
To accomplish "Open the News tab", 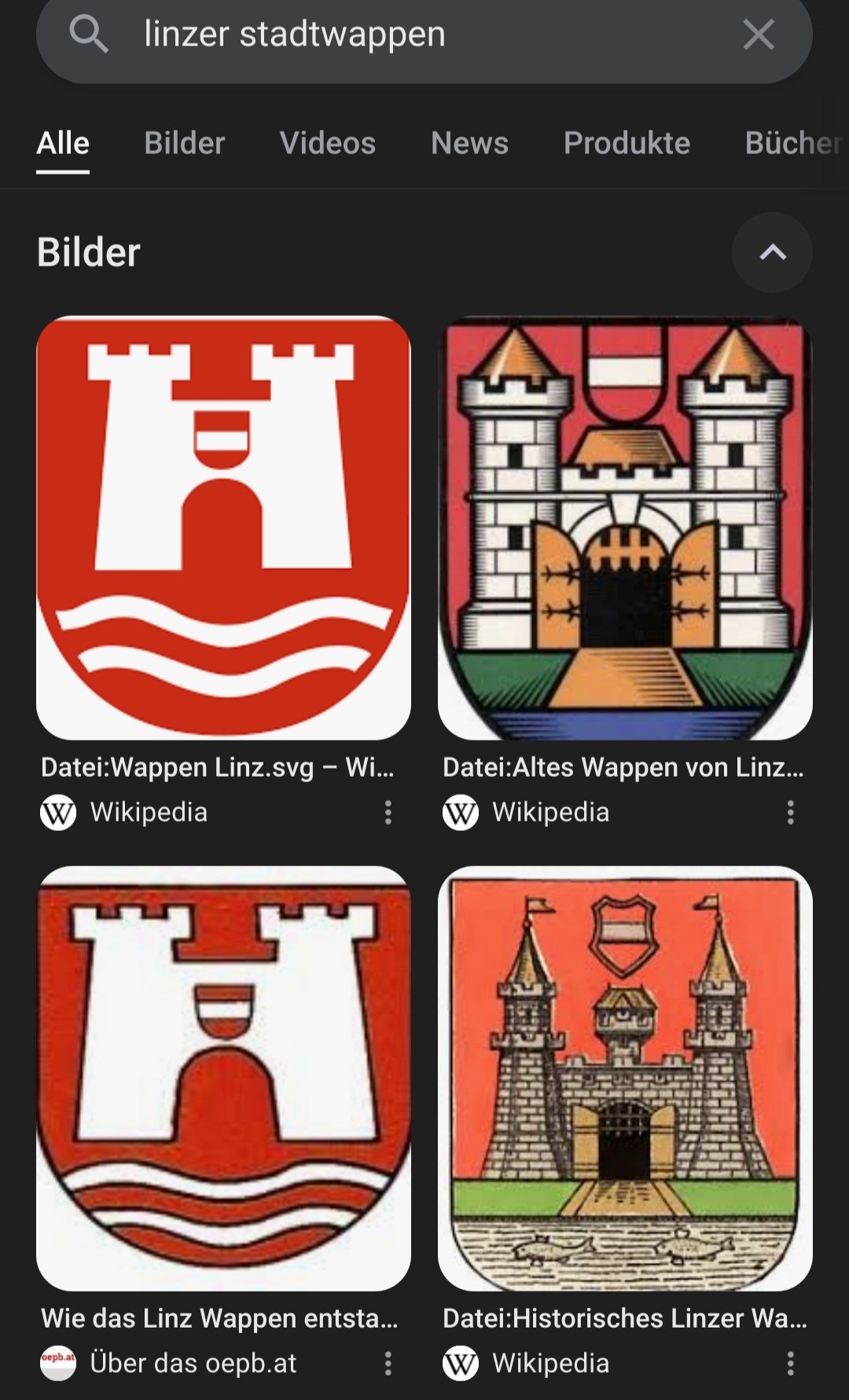I will pos(469,143).
